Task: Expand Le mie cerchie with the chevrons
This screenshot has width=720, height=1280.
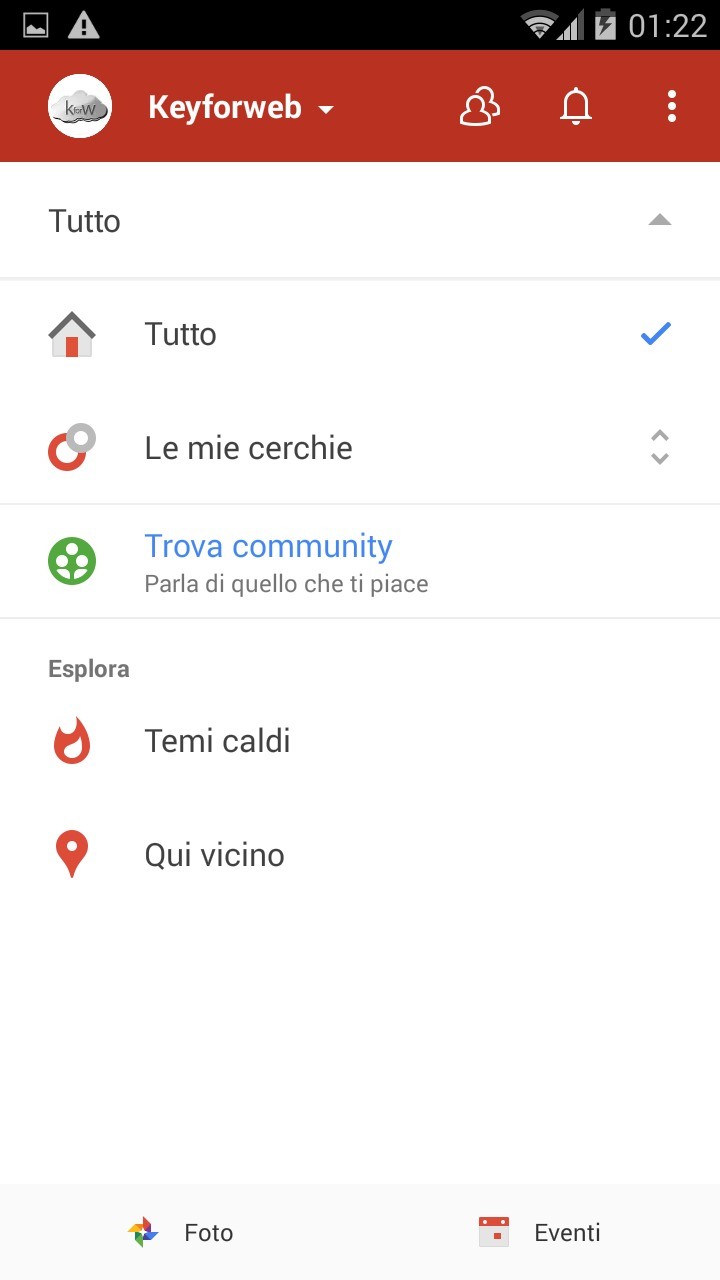Action: click(x=658, y=447)
